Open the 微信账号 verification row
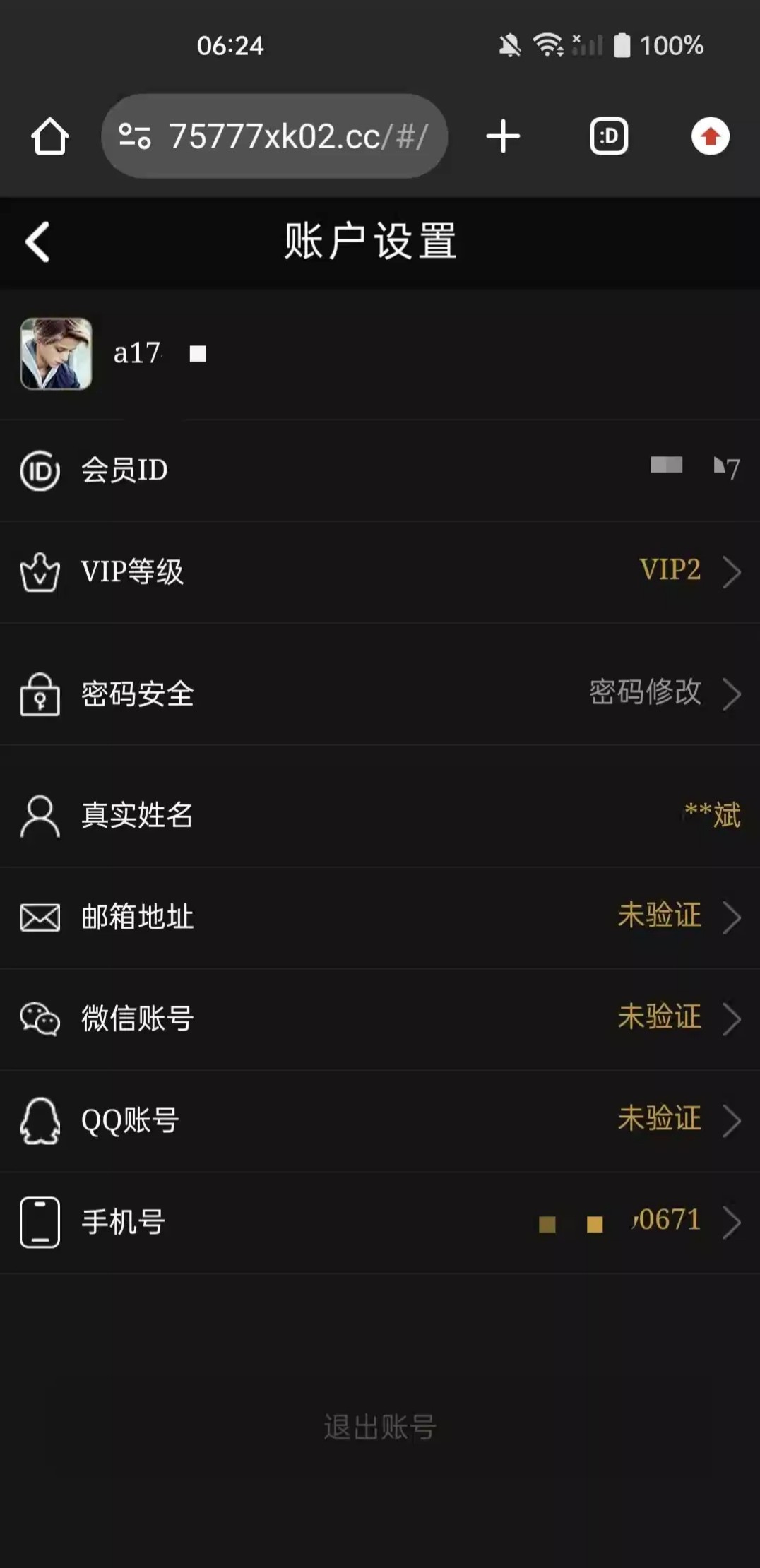Viewport: 760px width, 1568px height. click(x=380, y=1018)
